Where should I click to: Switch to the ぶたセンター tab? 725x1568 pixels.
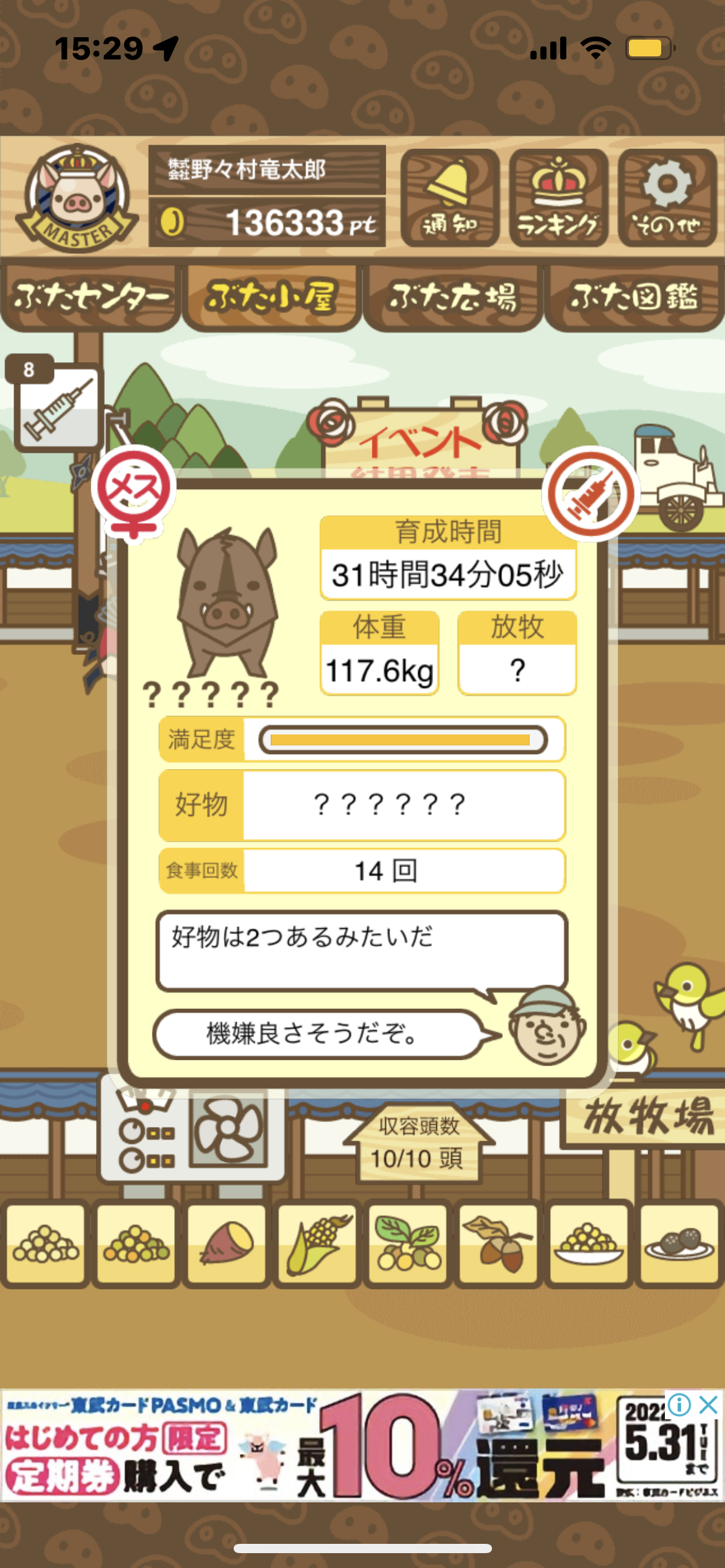(90, 298)
